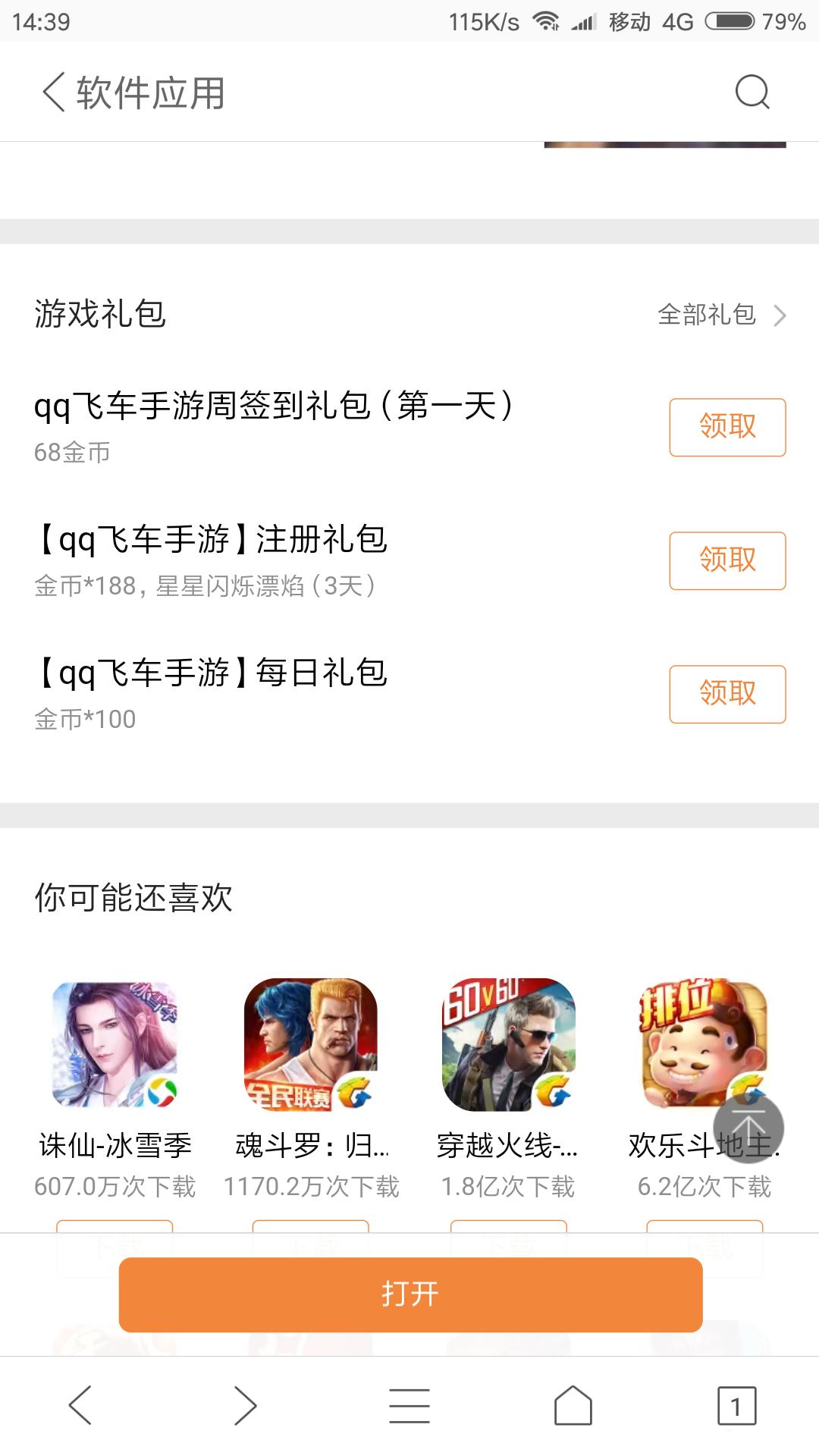The width and height of the screenshot is (819, 1456).
Task: Tap the browser forward navigation icon
Action: pos(246,1404)
